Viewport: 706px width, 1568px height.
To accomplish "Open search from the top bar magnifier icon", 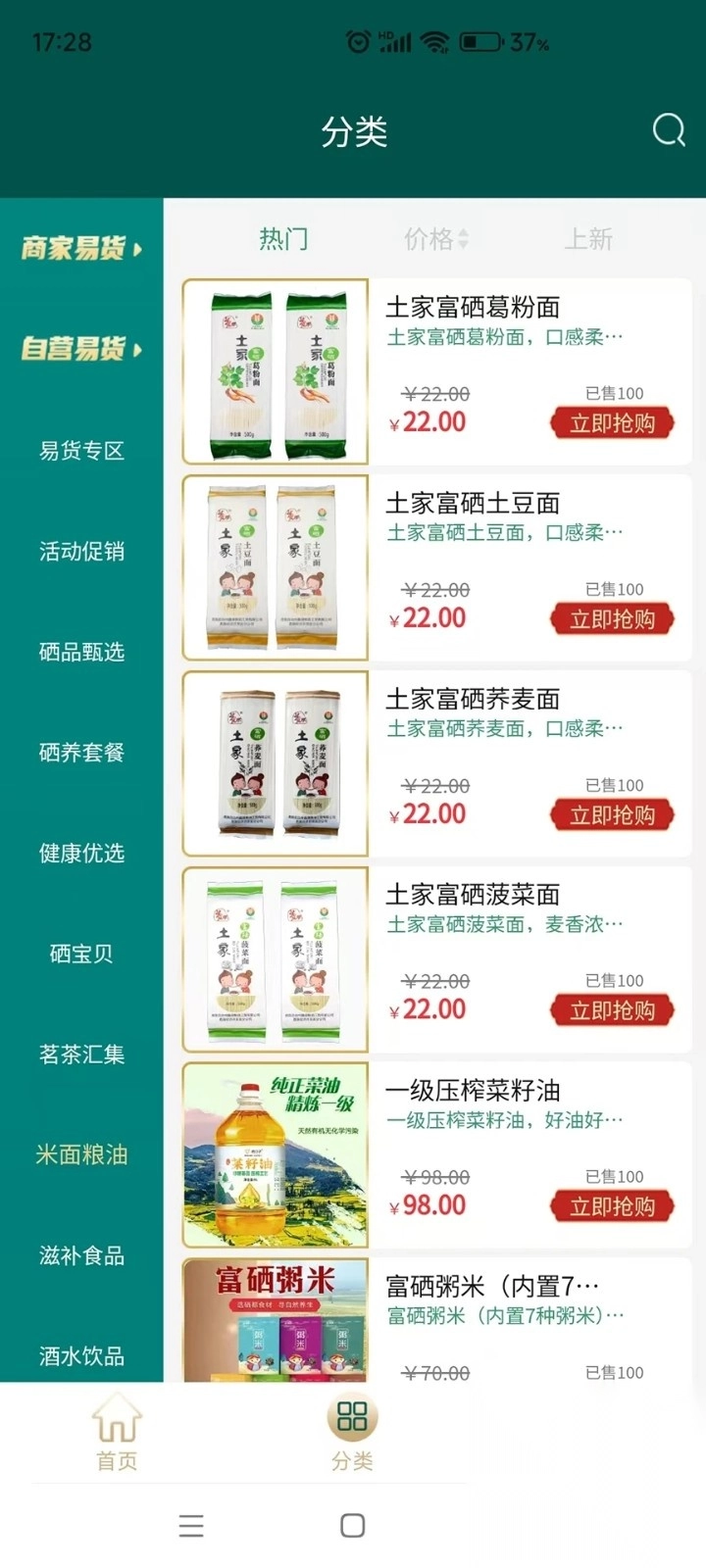I will [668, 129].
